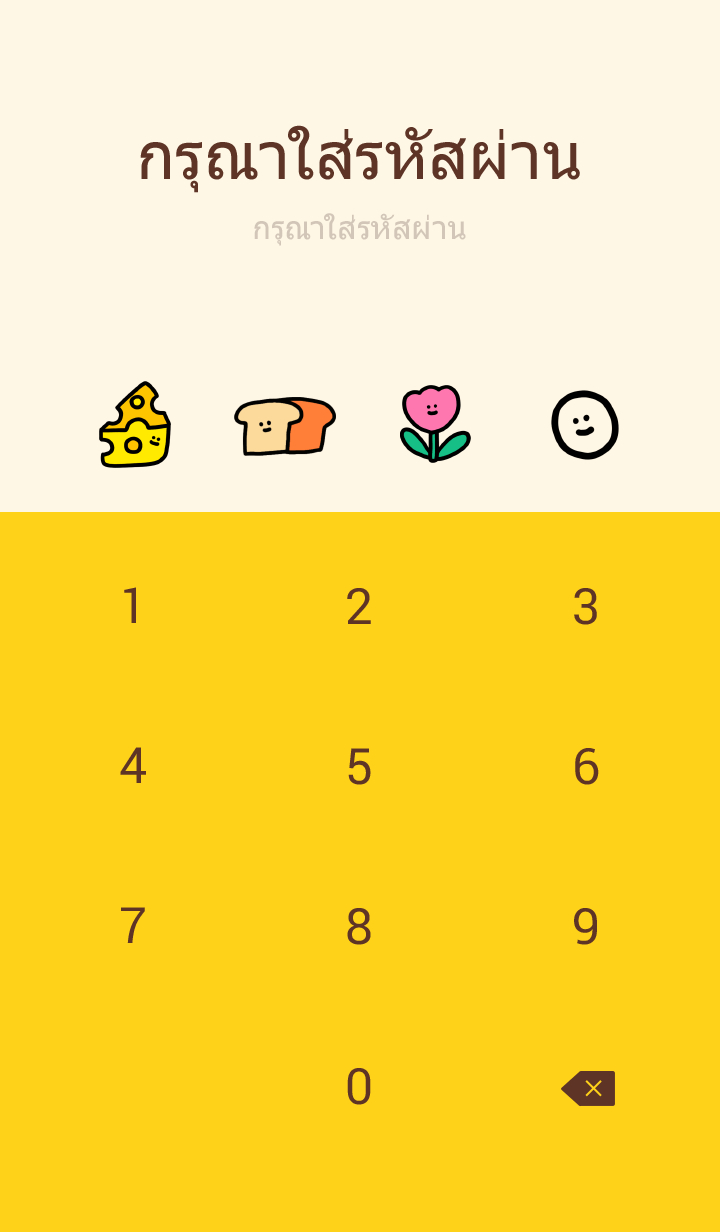Delete the last digit with backspace
Viewport: 720px width, 1232px height.
tap(588, 1088)
